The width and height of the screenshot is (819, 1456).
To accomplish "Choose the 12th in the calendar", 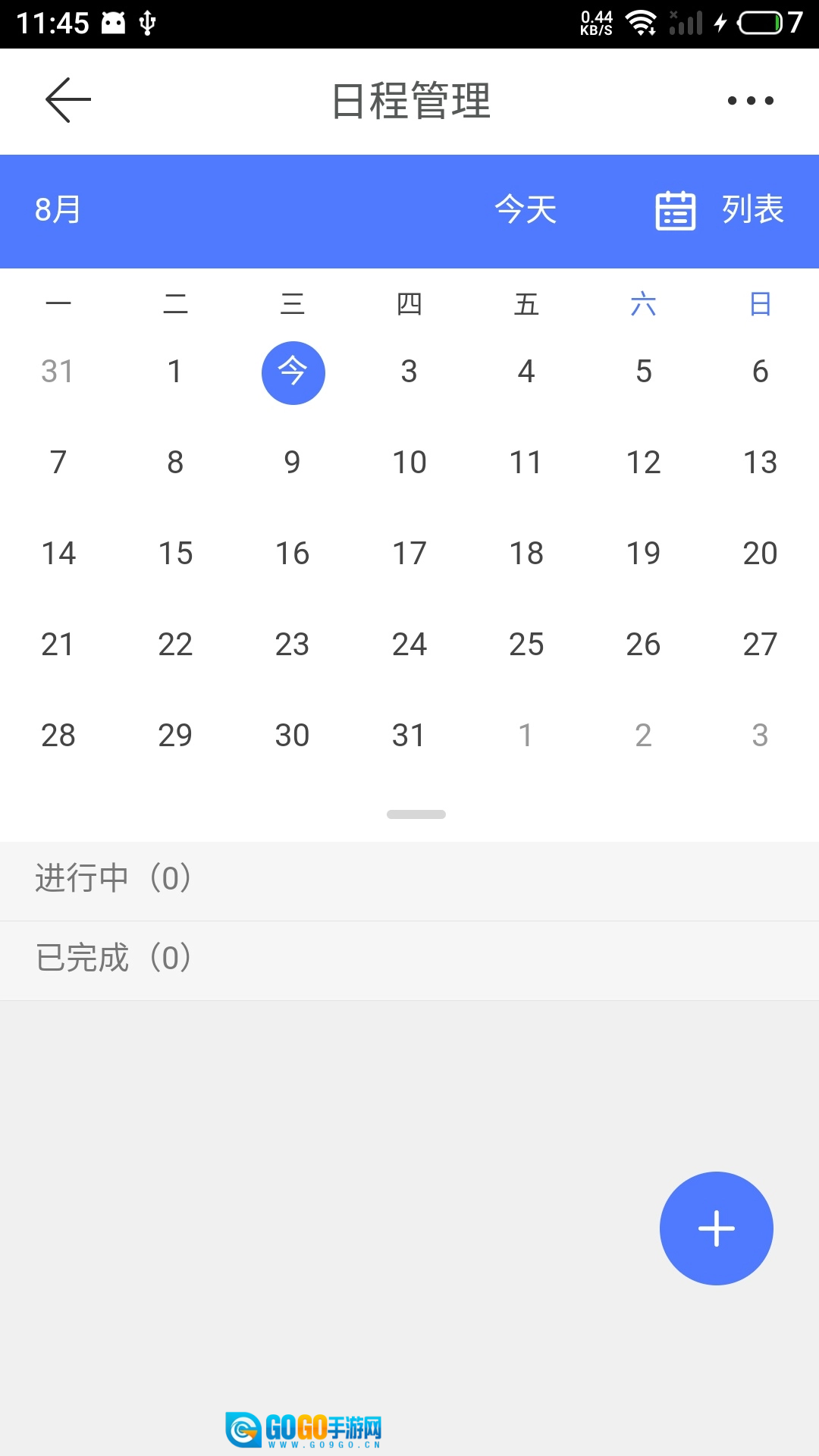I will pos(643,463).
